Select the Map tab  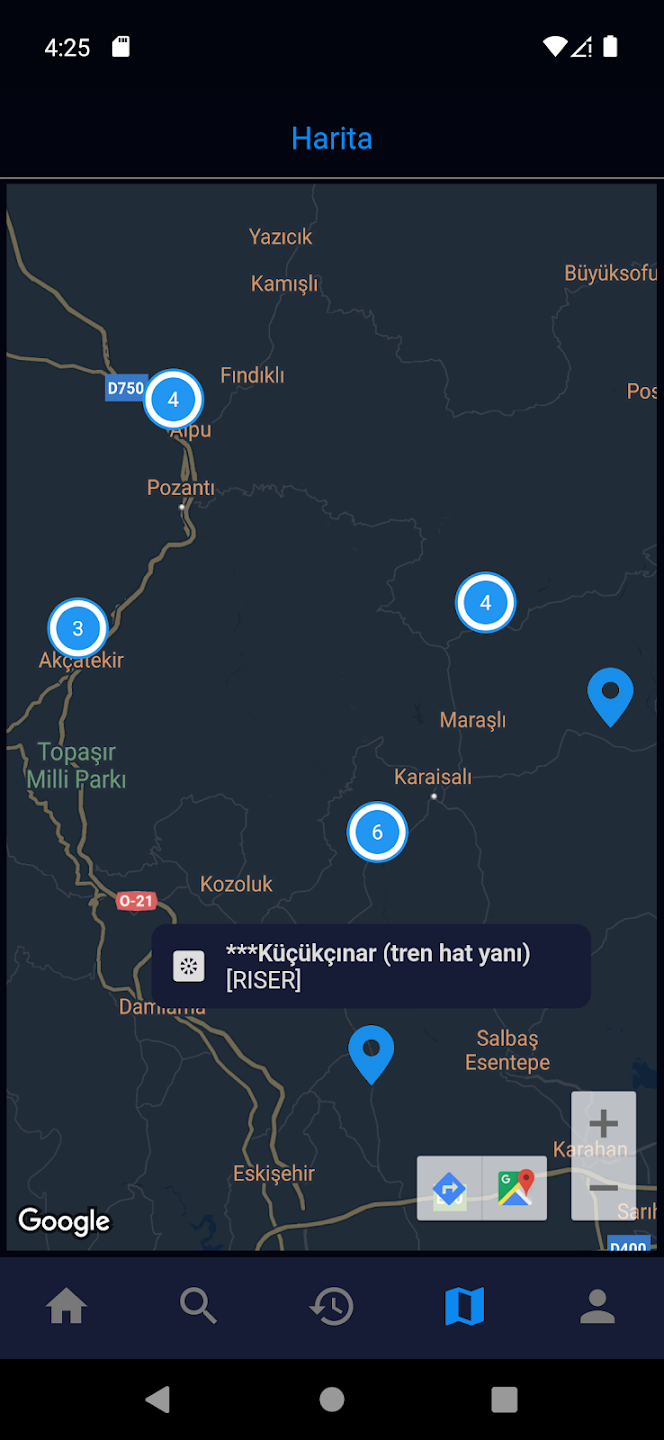(464, 1306)
